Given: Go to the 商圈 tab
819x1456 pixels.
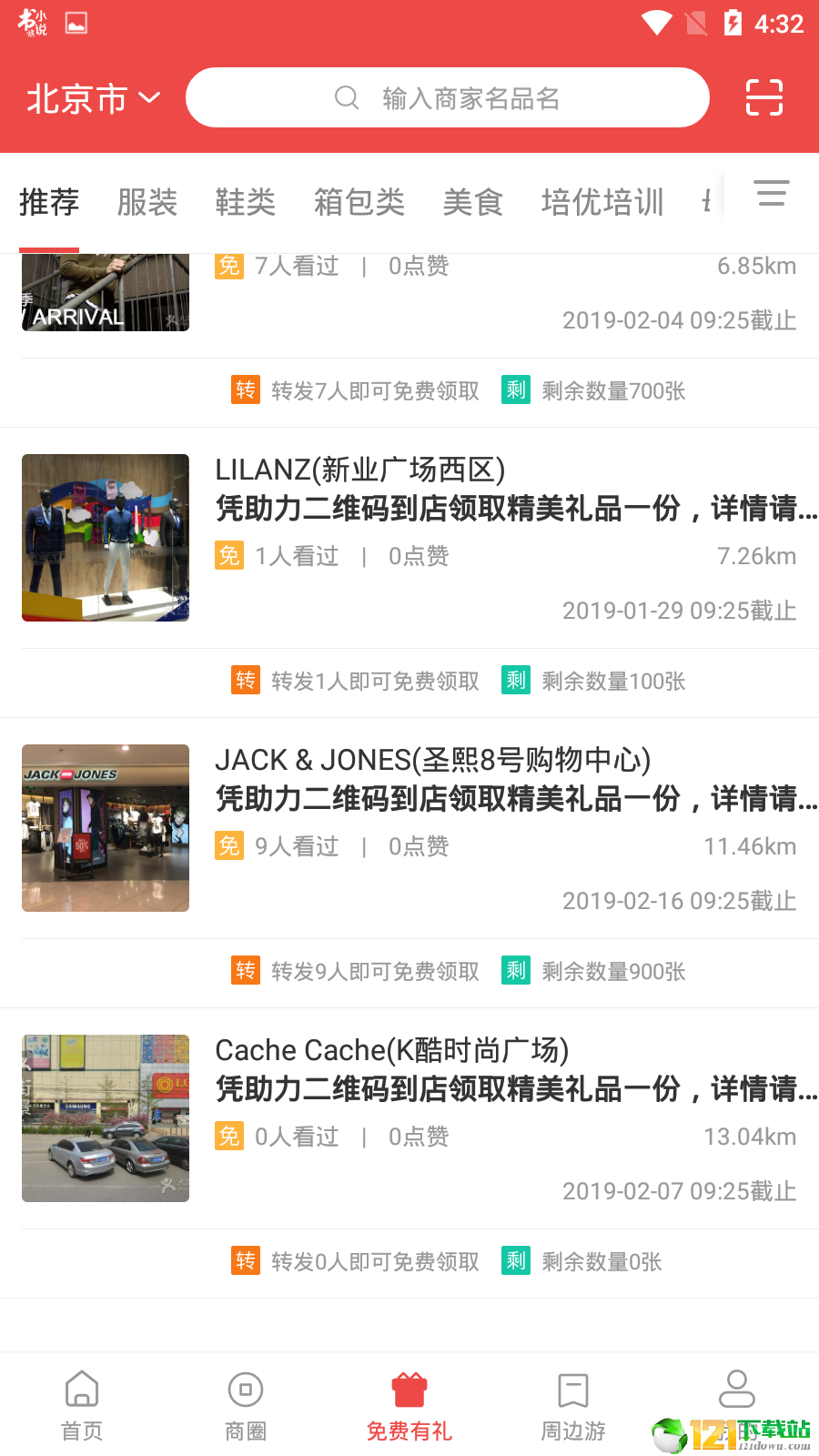Looking at the screenshot, I should click(246, 1406).
